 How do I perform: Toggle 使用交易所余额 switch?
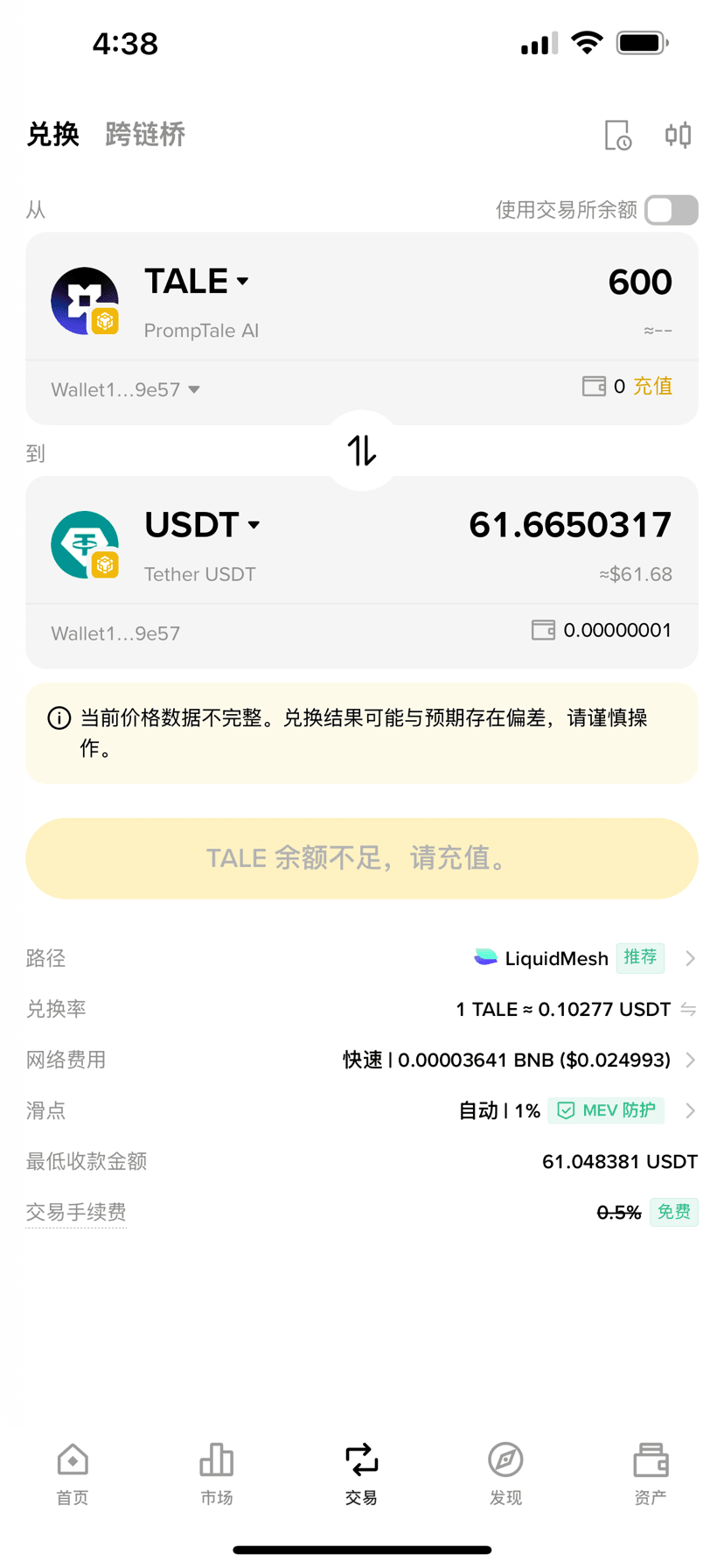tap(672, 210)
